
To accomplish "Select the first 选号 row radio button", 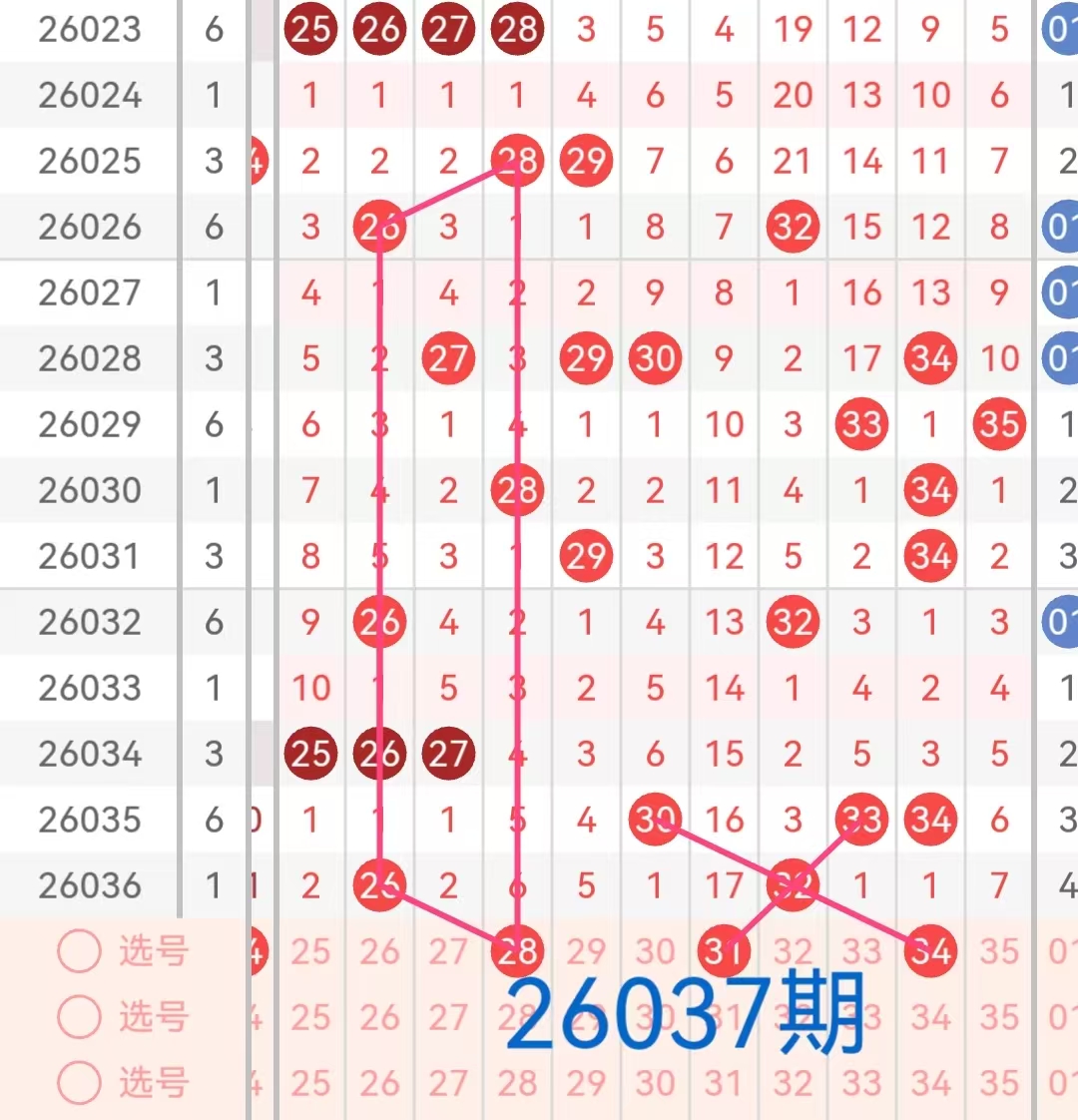I will (x=79, y=951).
